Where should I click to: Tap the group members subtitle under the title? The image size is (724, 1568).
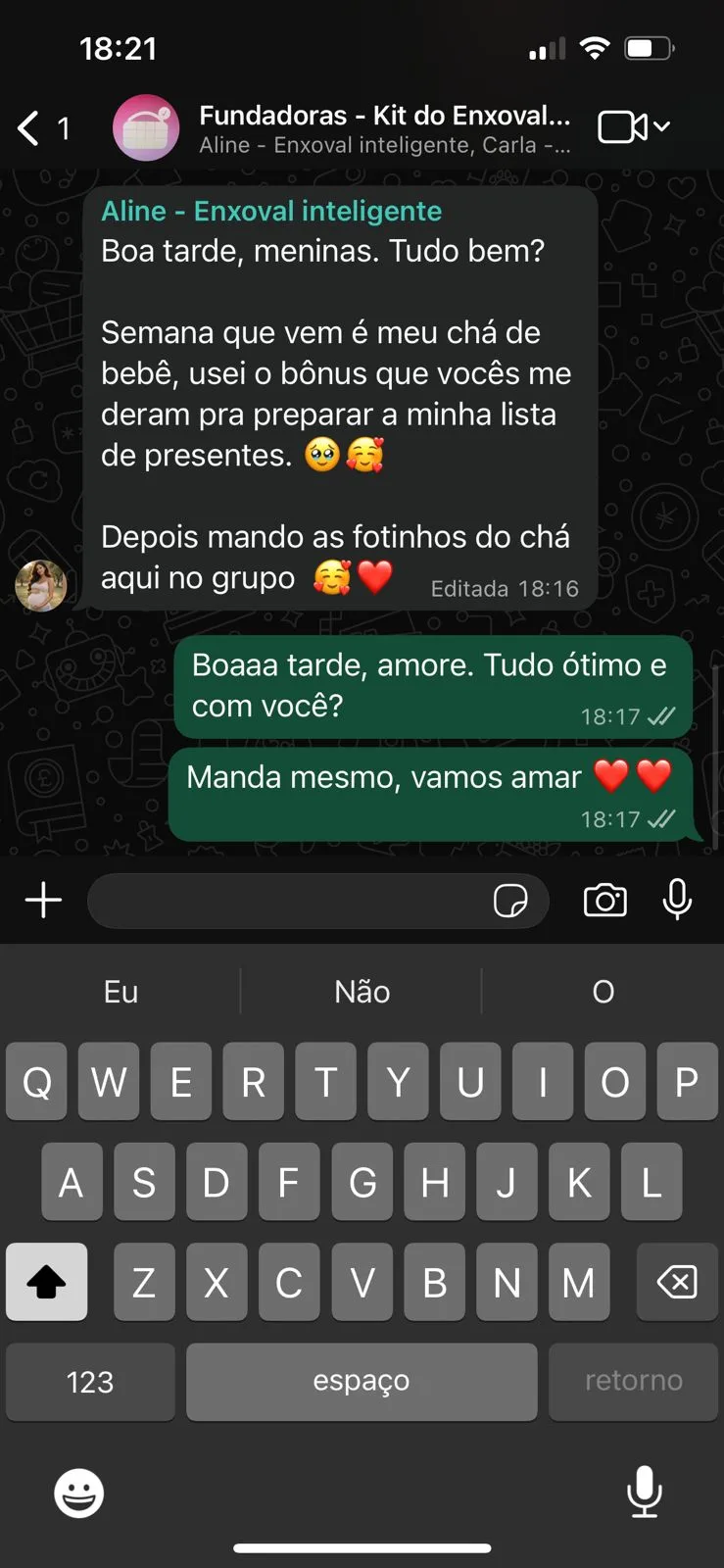pyautogui.click(x=384, y=145)
